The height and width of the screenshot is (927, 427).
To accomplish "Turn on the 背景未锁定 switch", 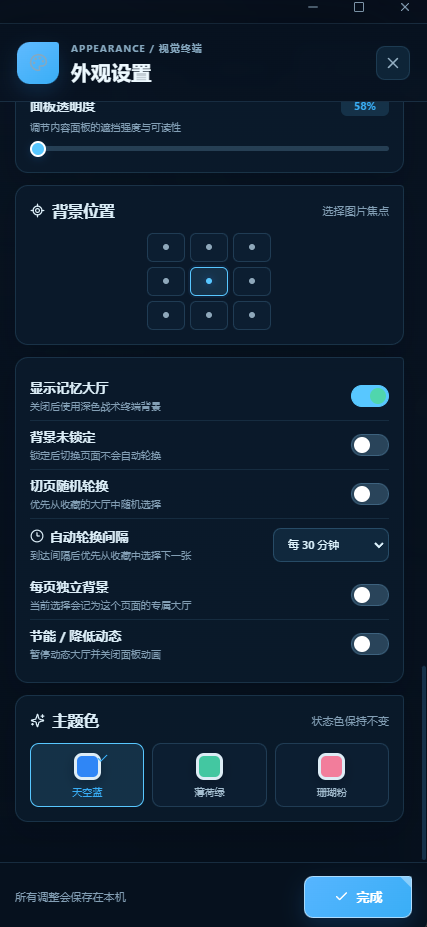I will point(370,445).
